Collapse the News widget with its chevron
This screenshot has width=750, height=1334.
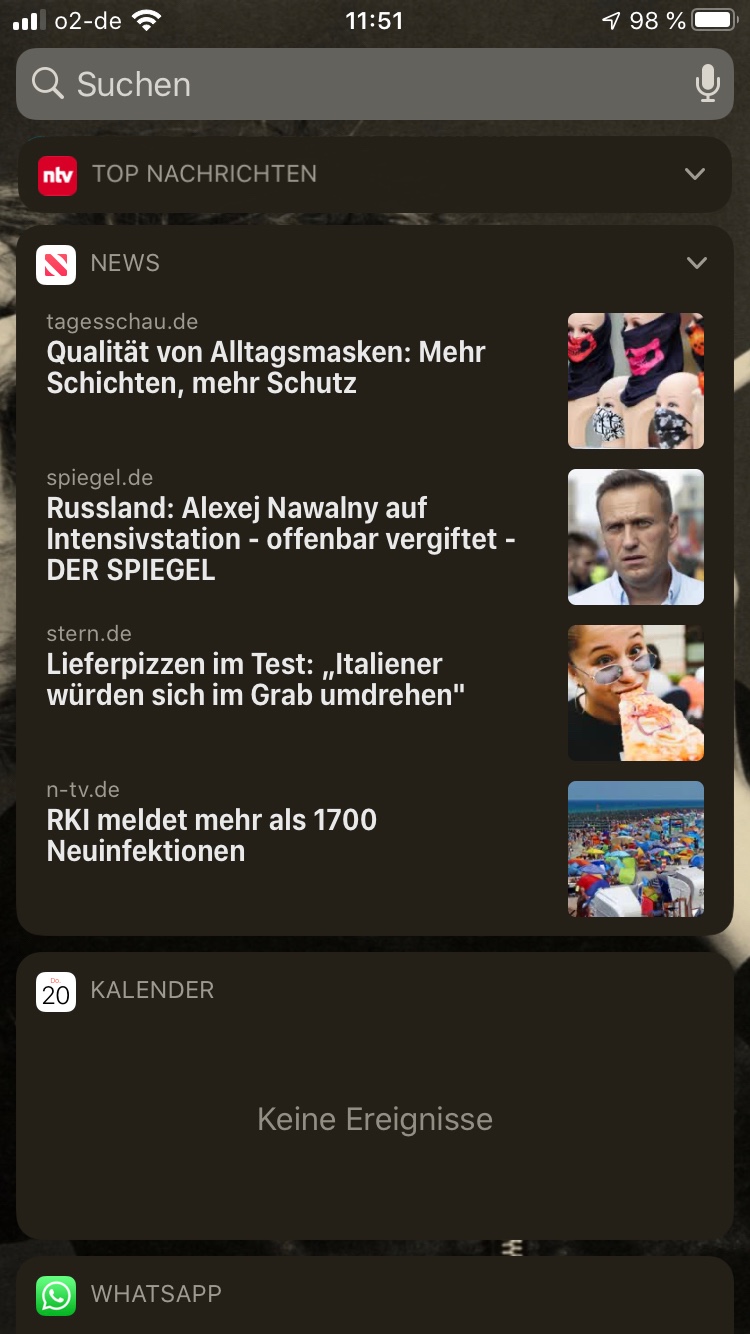[697, 263]
